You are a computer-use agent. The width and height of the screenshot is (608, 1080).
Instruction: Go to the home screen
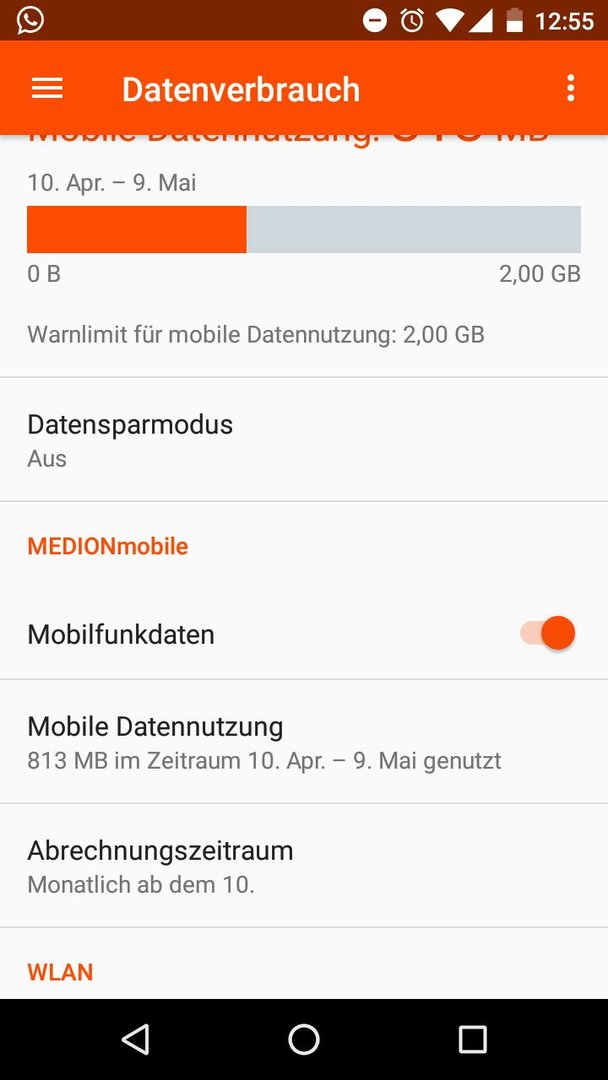click(304, 1039)
